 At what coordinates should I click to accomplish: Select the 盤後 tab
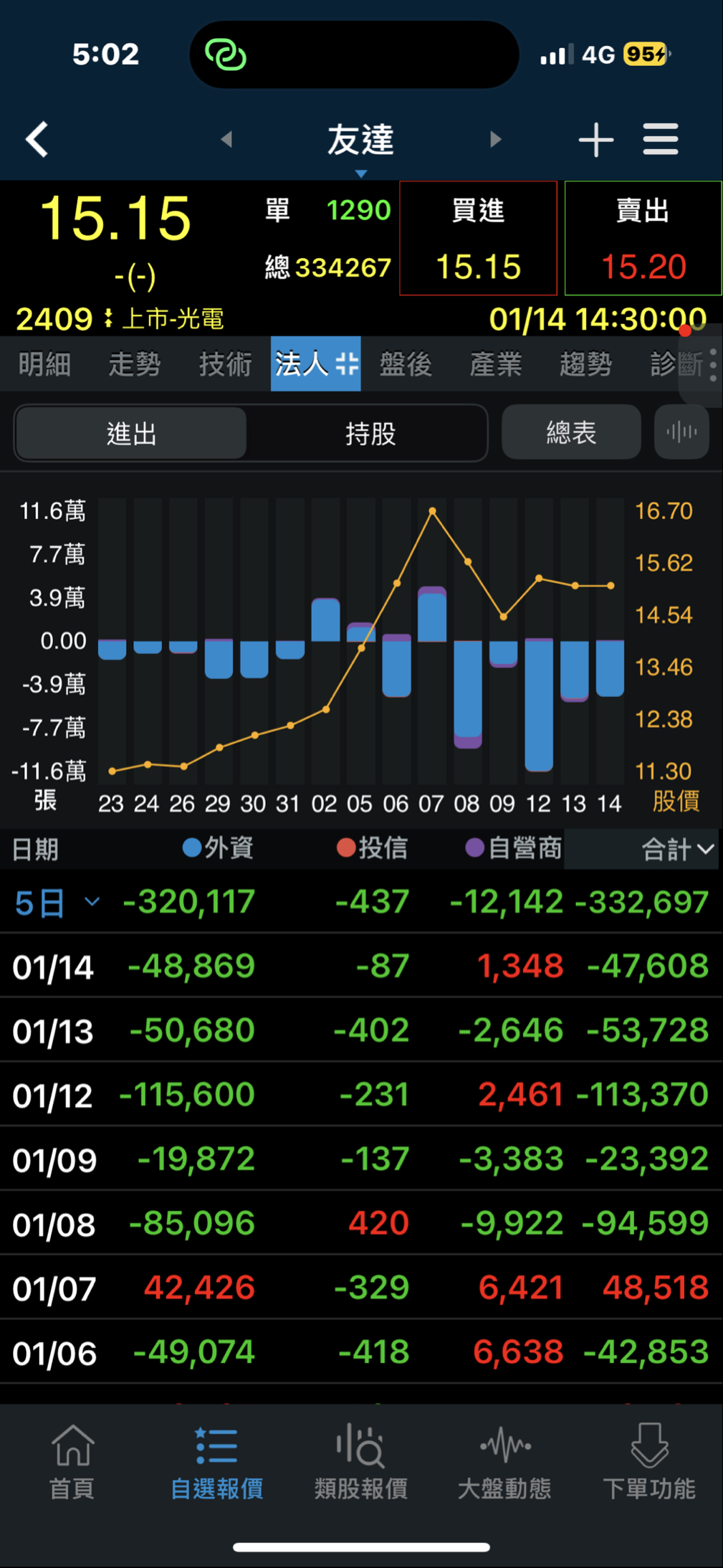(406, 364)
